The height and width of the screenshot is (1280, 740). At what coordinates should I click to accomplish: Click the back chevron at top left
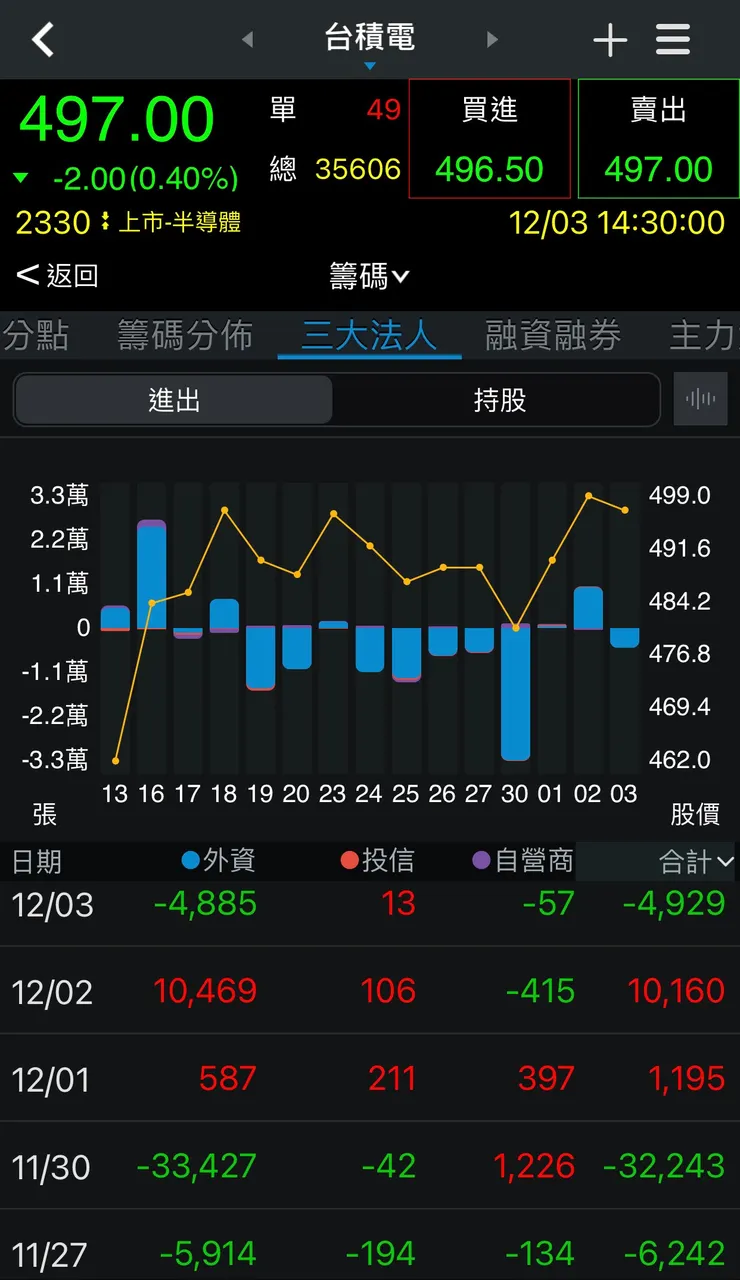(42, 40)
